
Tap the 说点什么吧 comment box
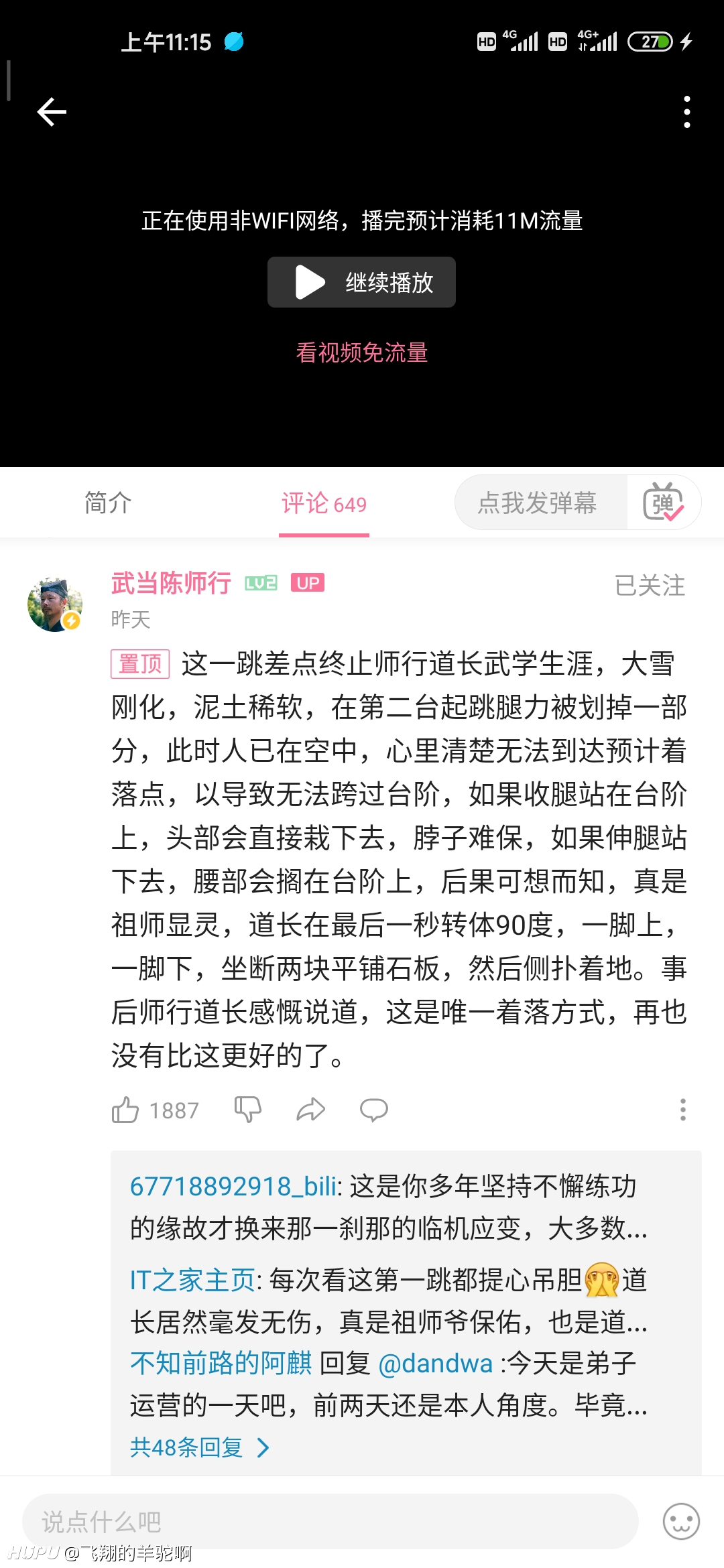click(330, 1521)
